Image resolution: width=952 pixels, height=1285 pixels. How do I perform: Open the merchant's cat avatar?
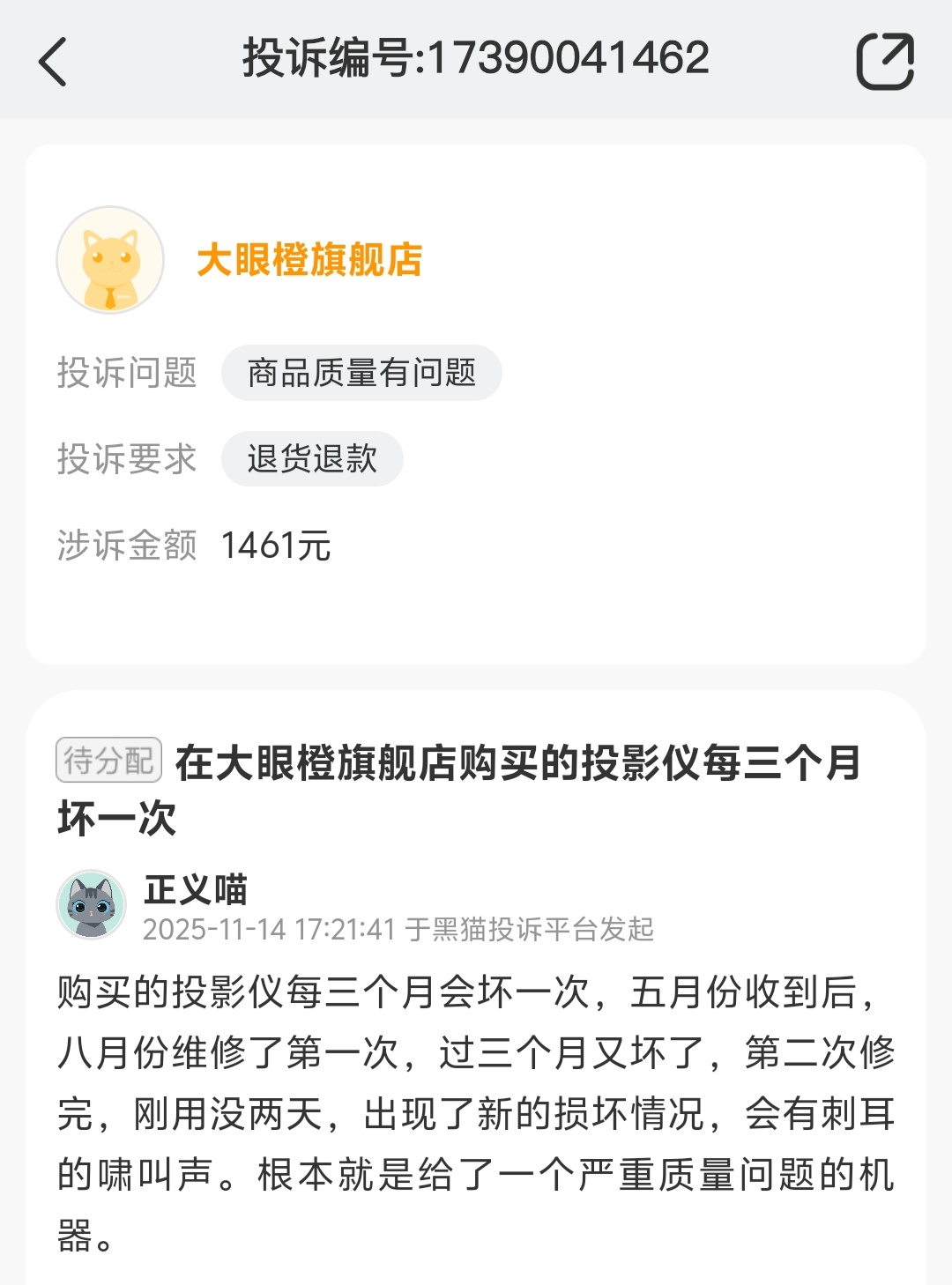pyautogui.click(x=110, y=260)
